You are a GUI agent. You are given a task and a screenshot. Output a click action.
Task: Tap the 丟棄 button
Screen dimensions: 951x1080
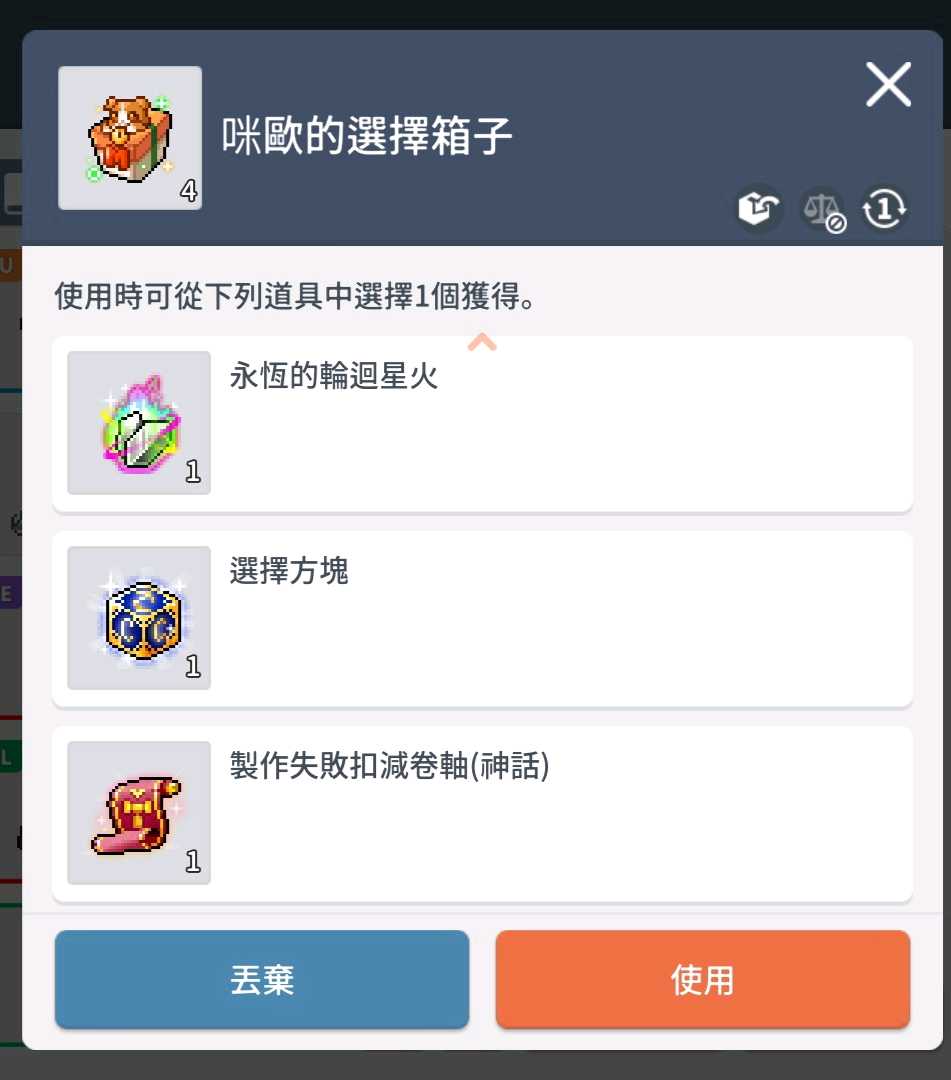click(x=262, y=980)
